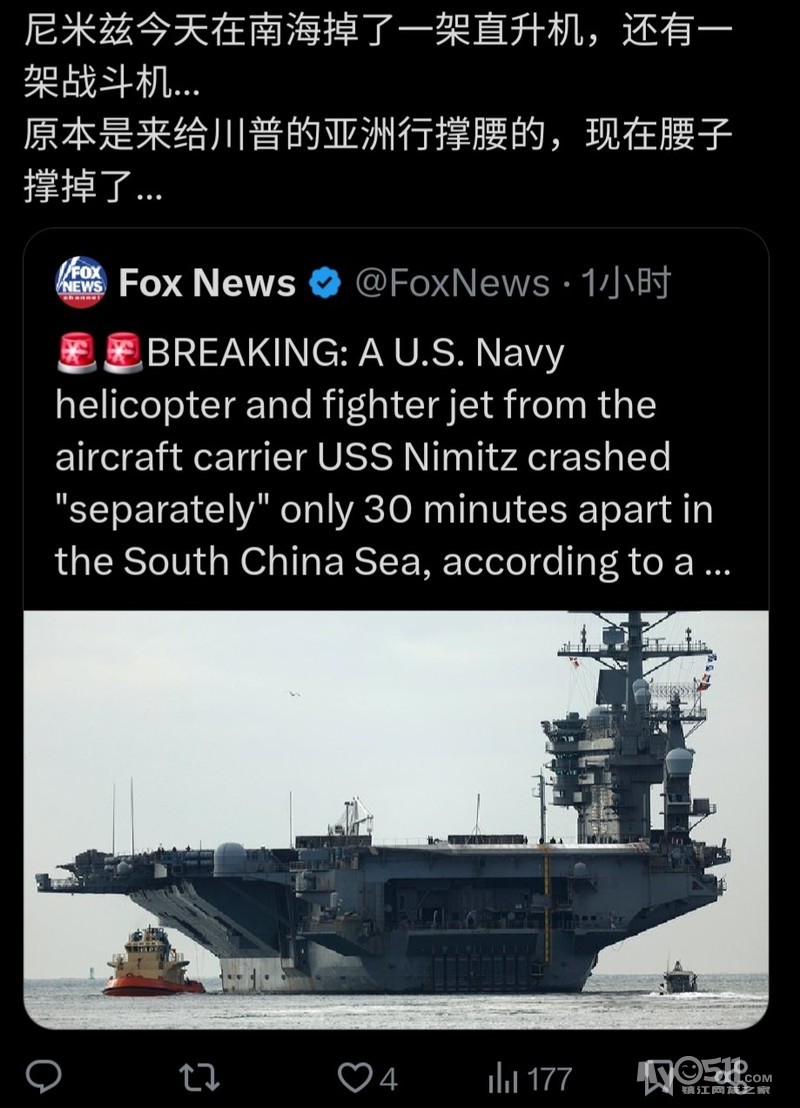The height and width of the screenshot is (1108, 800).
Task: View the aircraft carrier photo full screen
Action: tap(395, 818)
